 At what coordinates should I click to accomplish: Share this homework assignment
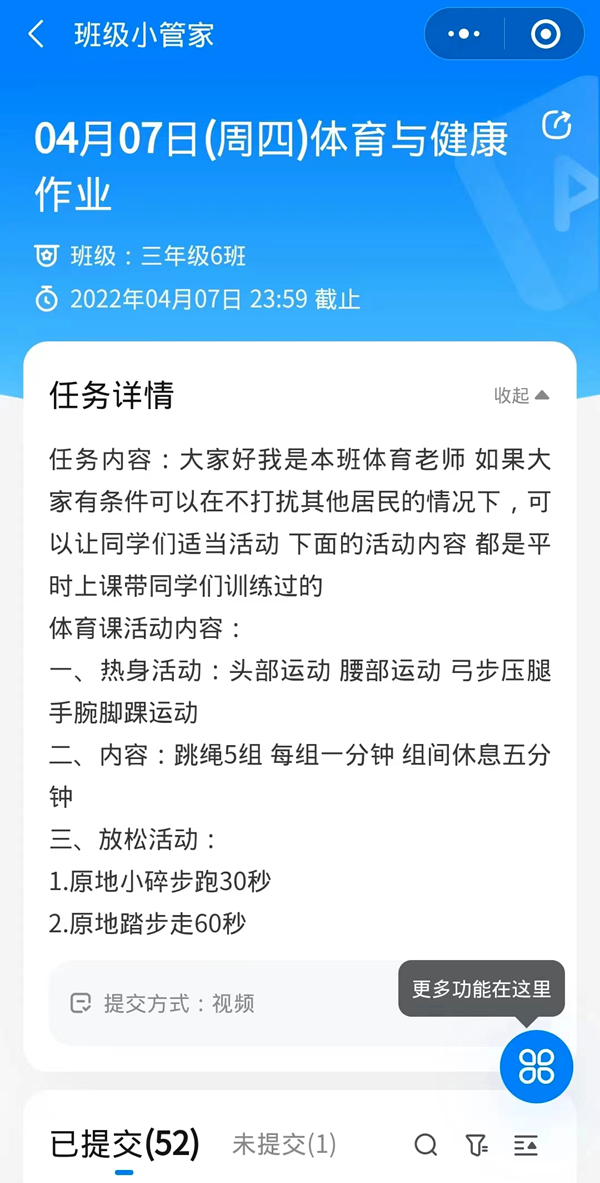(557, 125)
